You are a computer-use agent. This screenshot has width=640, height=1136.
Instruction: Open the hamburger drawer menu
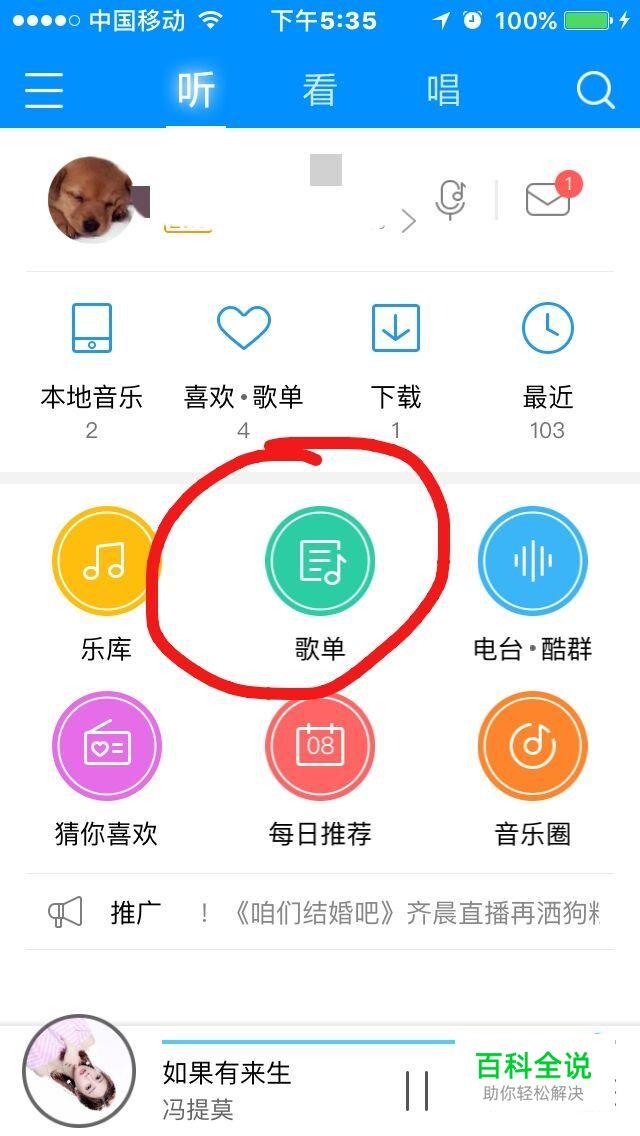[x=44, y=91]
